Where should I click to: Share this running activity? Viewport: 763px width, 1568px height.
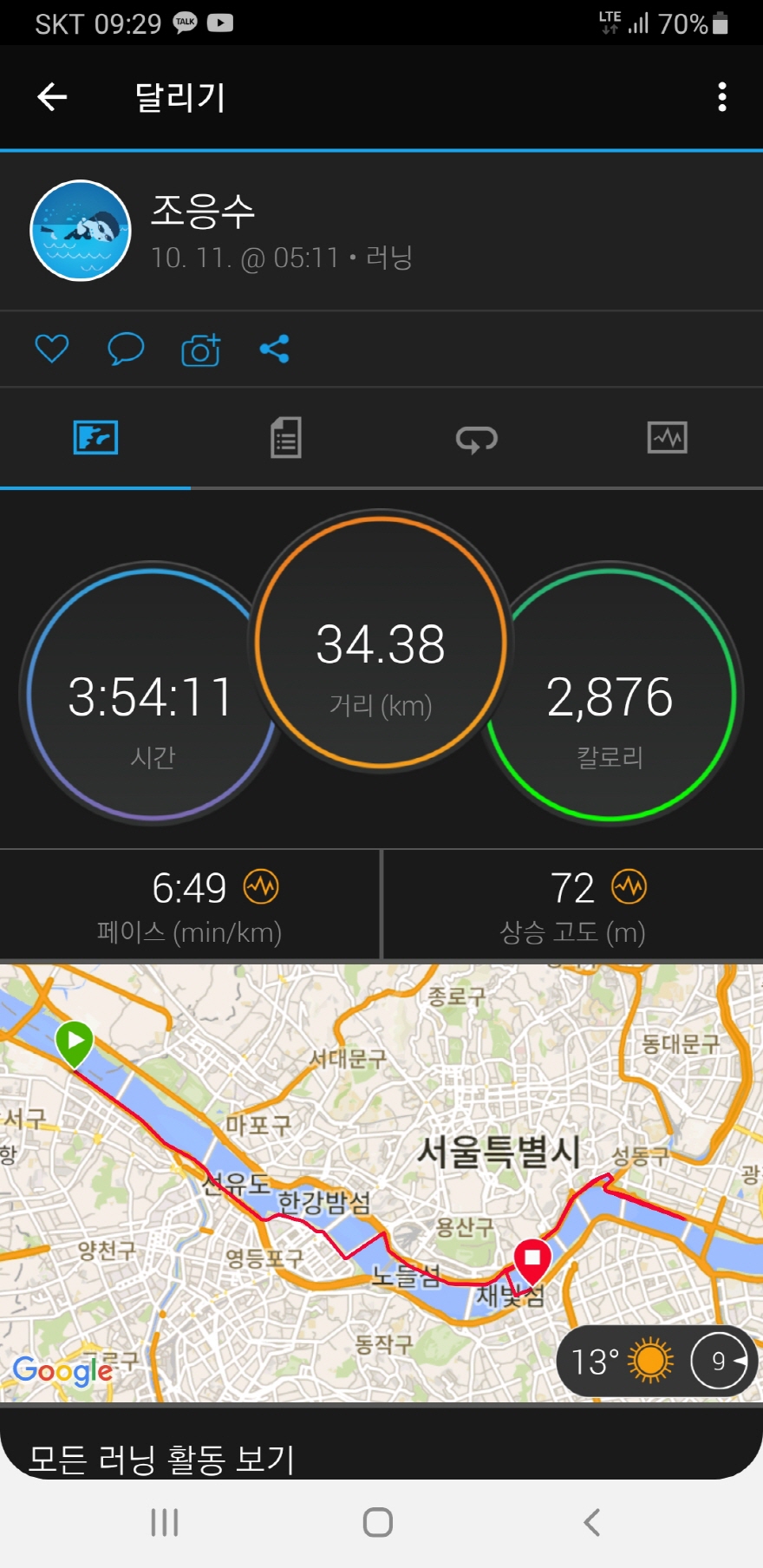[x=275, y=350]
